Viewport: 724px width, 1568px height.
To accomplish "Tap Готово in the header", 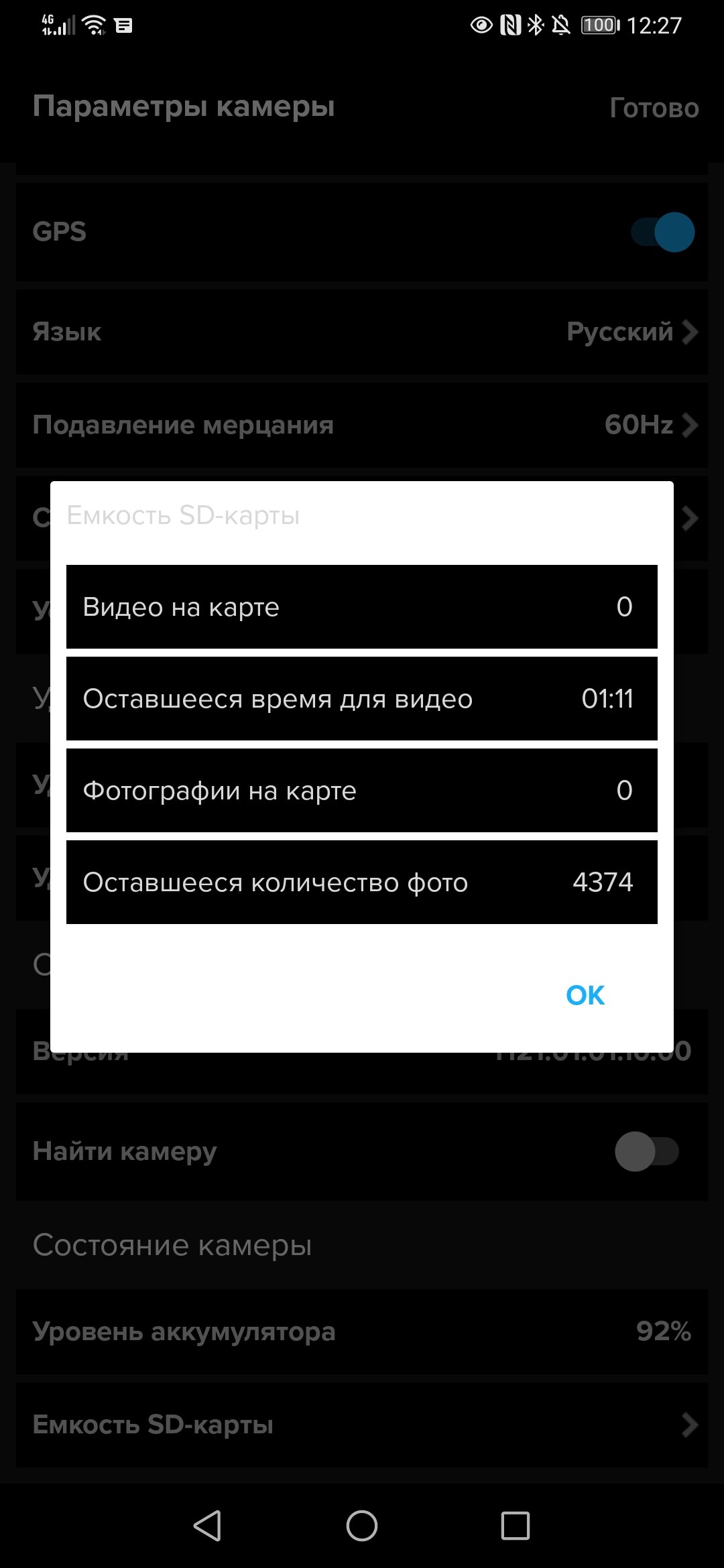I will point(654,108).
